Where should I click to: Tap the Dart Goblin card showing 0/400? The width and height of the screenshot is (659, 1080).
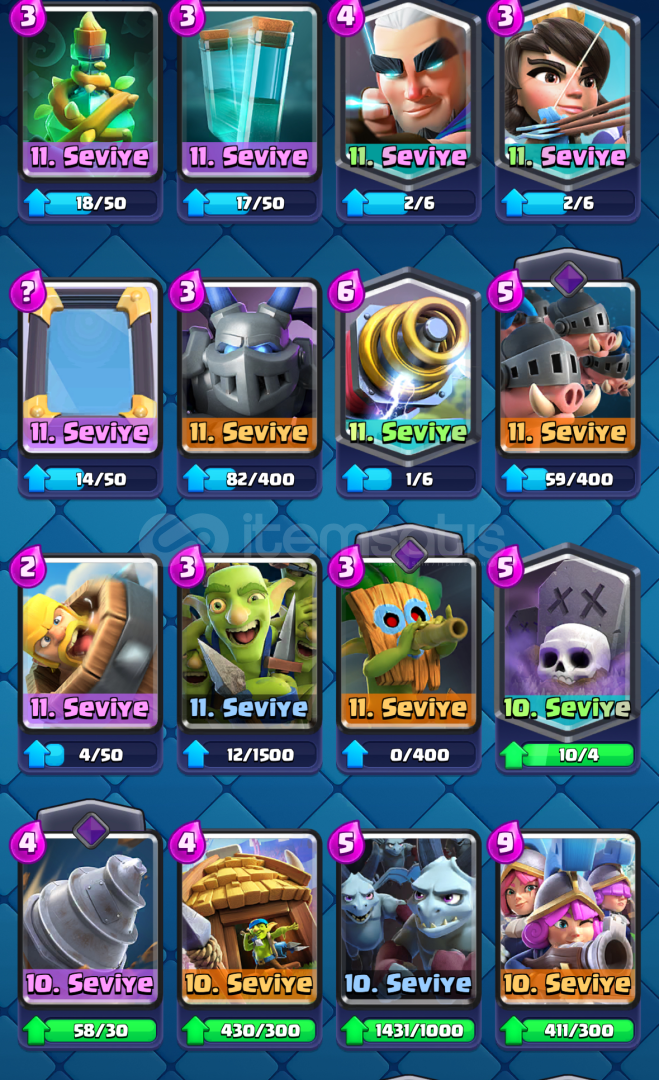tap(409, 645)
